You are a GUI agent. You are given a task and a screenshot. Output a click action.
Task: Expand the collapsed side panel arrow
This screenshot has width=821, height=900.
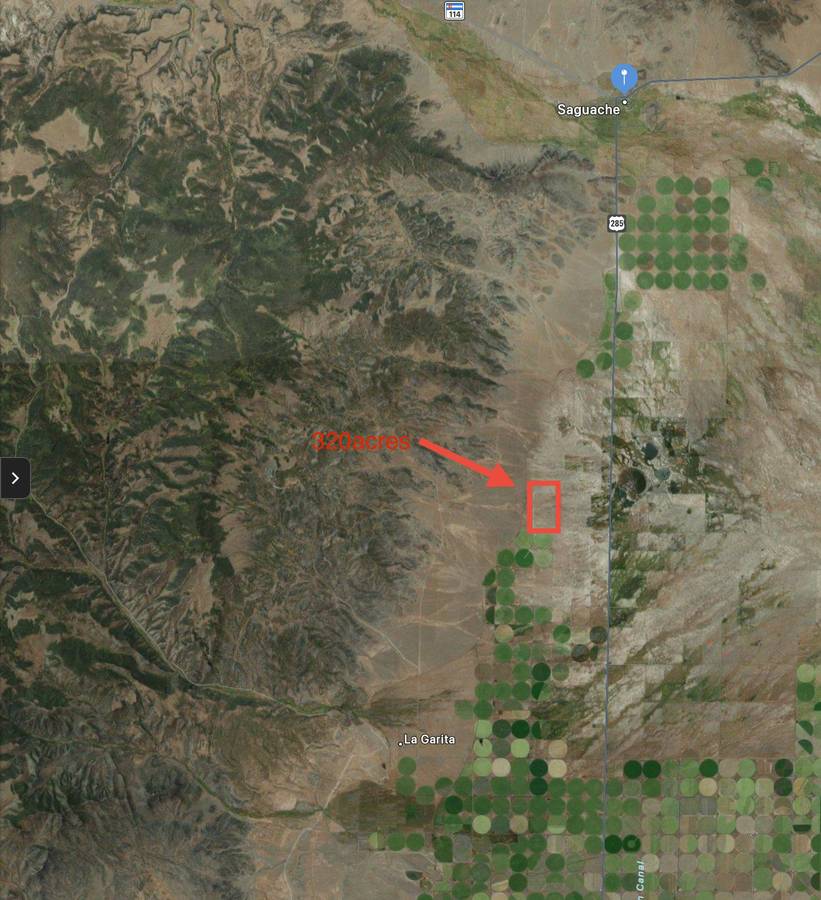14,478
